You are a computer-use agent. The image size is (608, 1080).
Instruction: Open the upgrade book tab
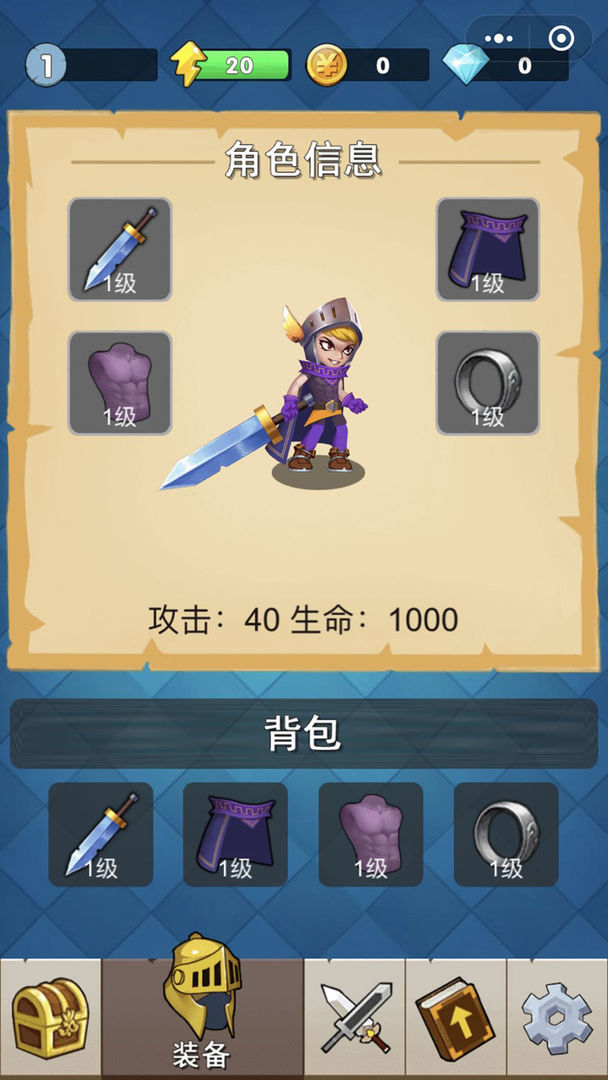(x=456, y=1017)
